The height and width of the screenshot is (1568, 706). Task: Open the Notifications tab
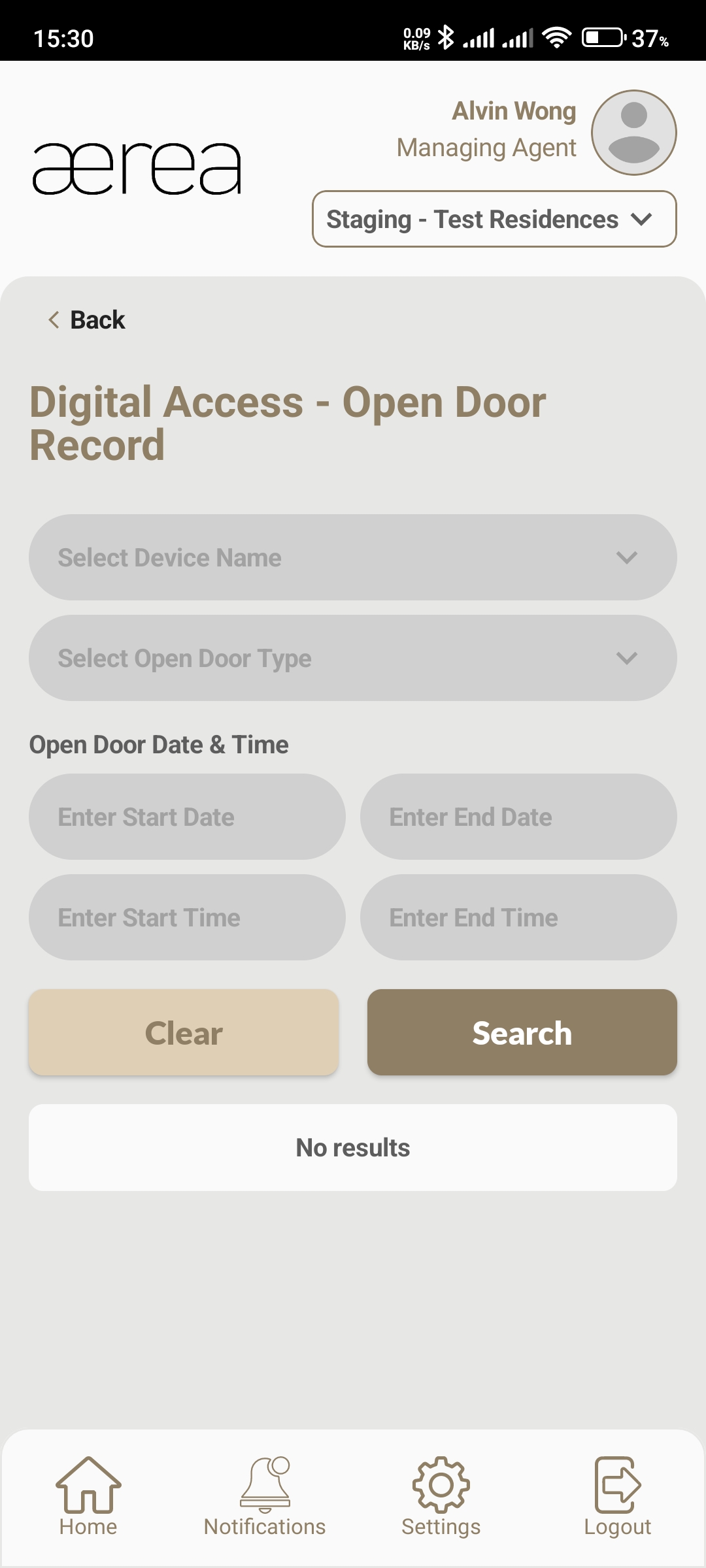click(x=265, y=1496)
